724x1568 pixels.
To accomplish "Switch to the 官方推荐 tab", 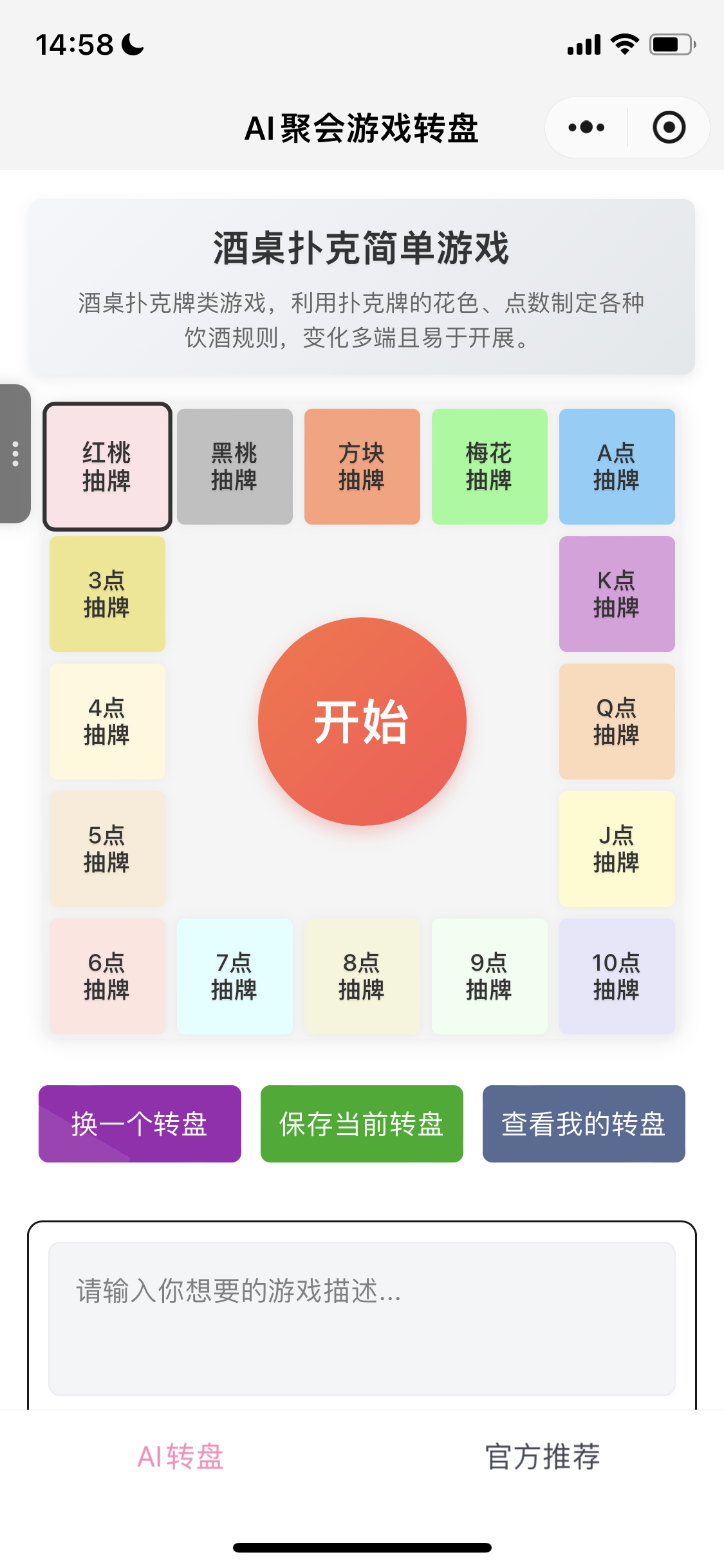I will click(x=543, y=1457).
